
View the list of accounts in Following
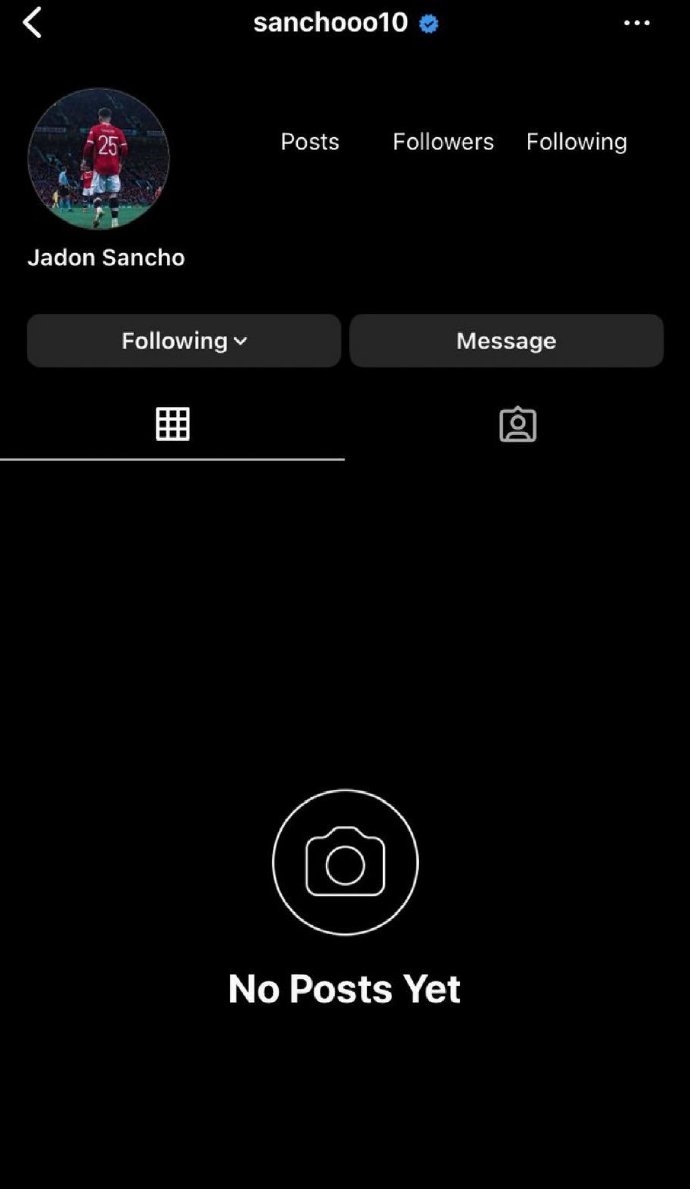pos(576,142)
